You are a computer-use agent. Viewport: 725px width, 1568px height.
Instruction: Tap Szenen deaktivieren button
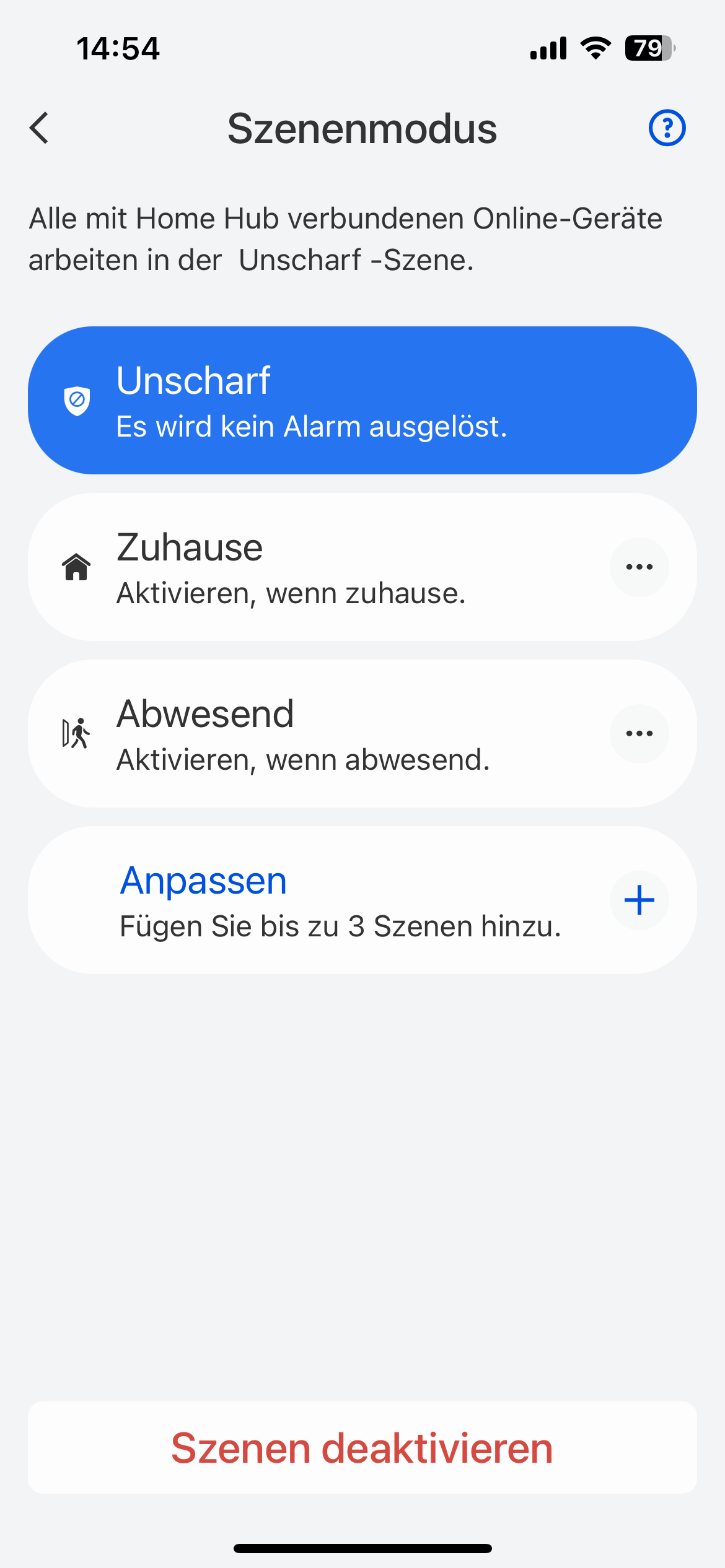point(362,1448)
